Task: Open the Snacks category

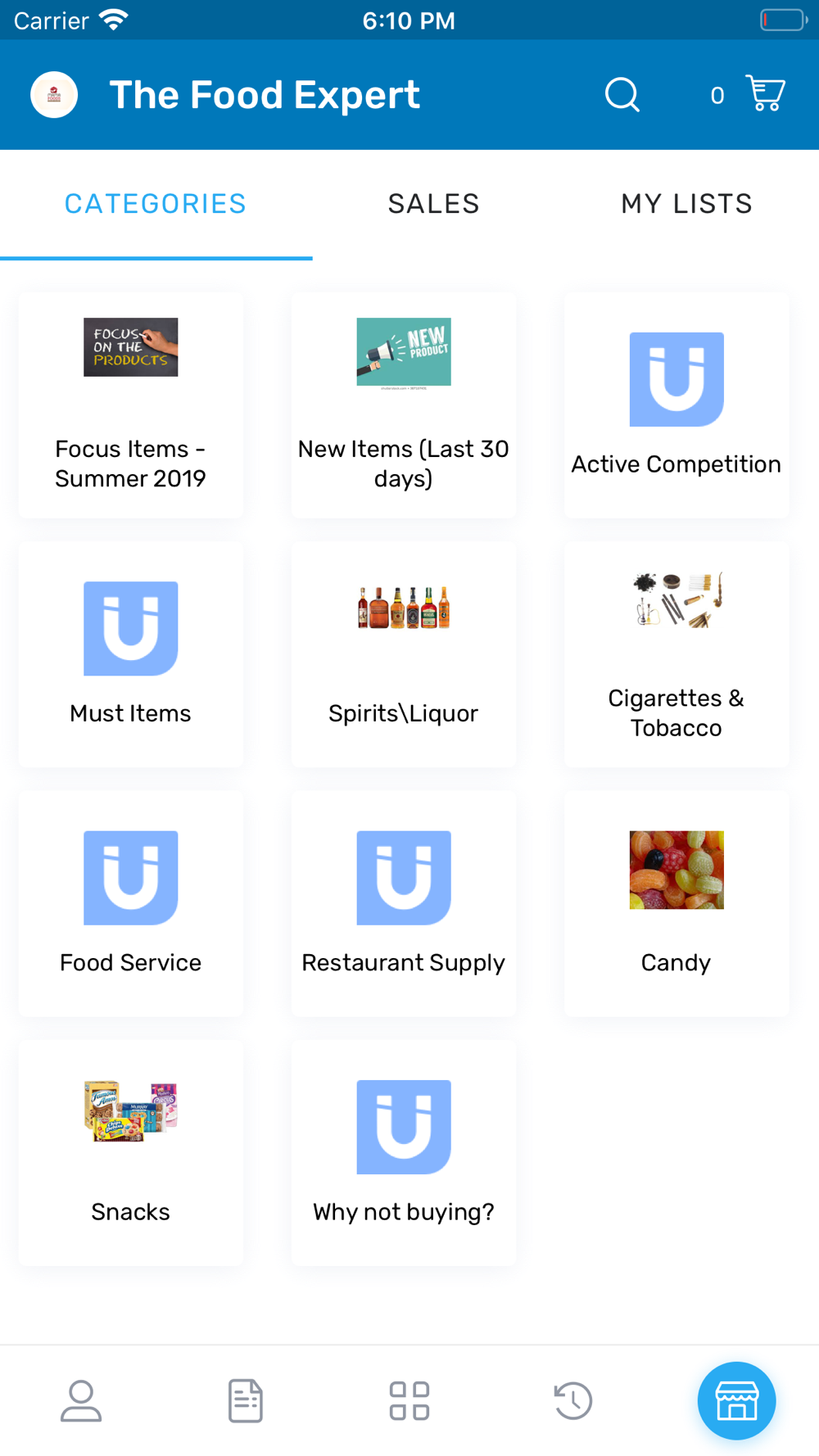Action: 131,1153
